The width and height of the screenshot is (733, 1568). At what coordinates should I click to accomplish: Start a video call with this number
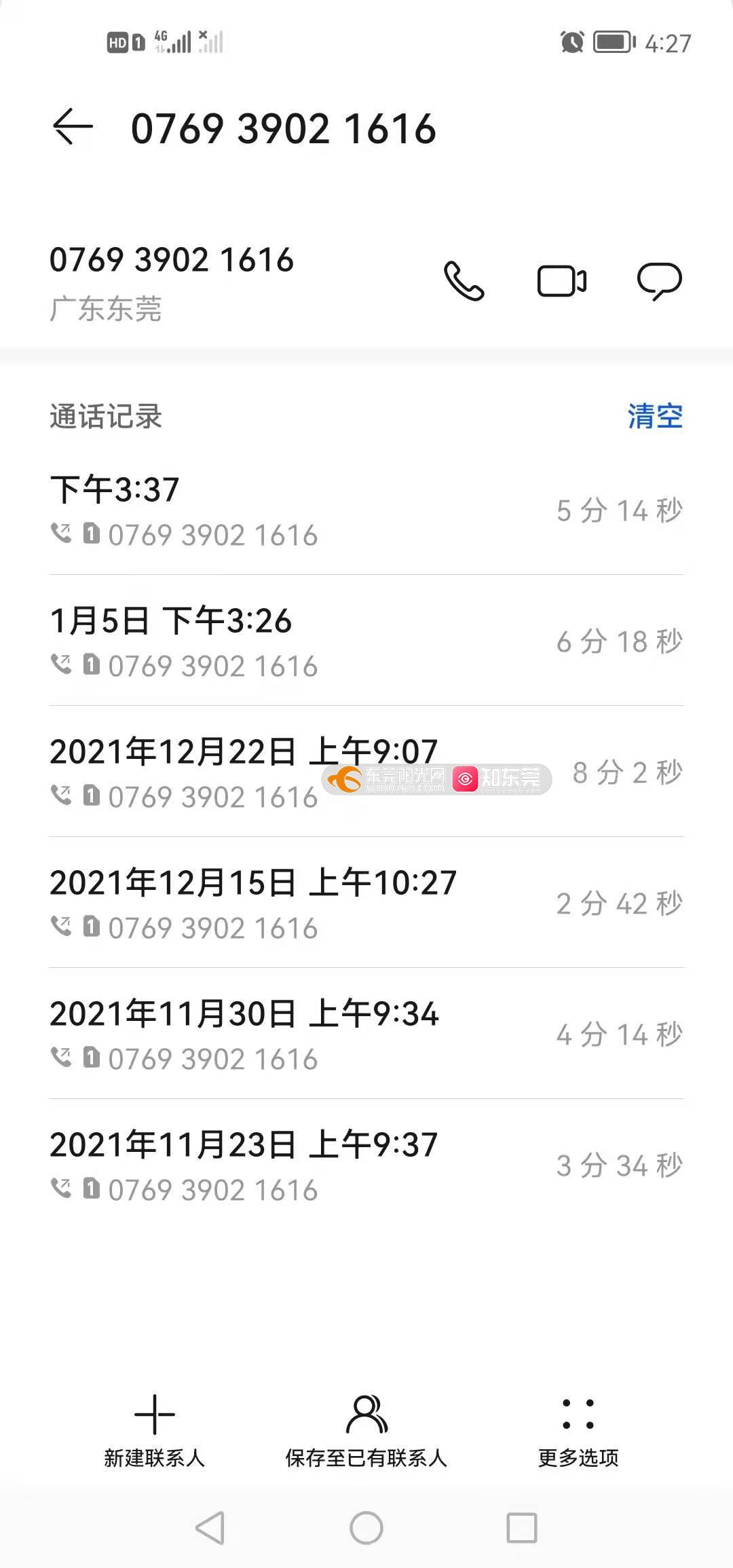562,281
